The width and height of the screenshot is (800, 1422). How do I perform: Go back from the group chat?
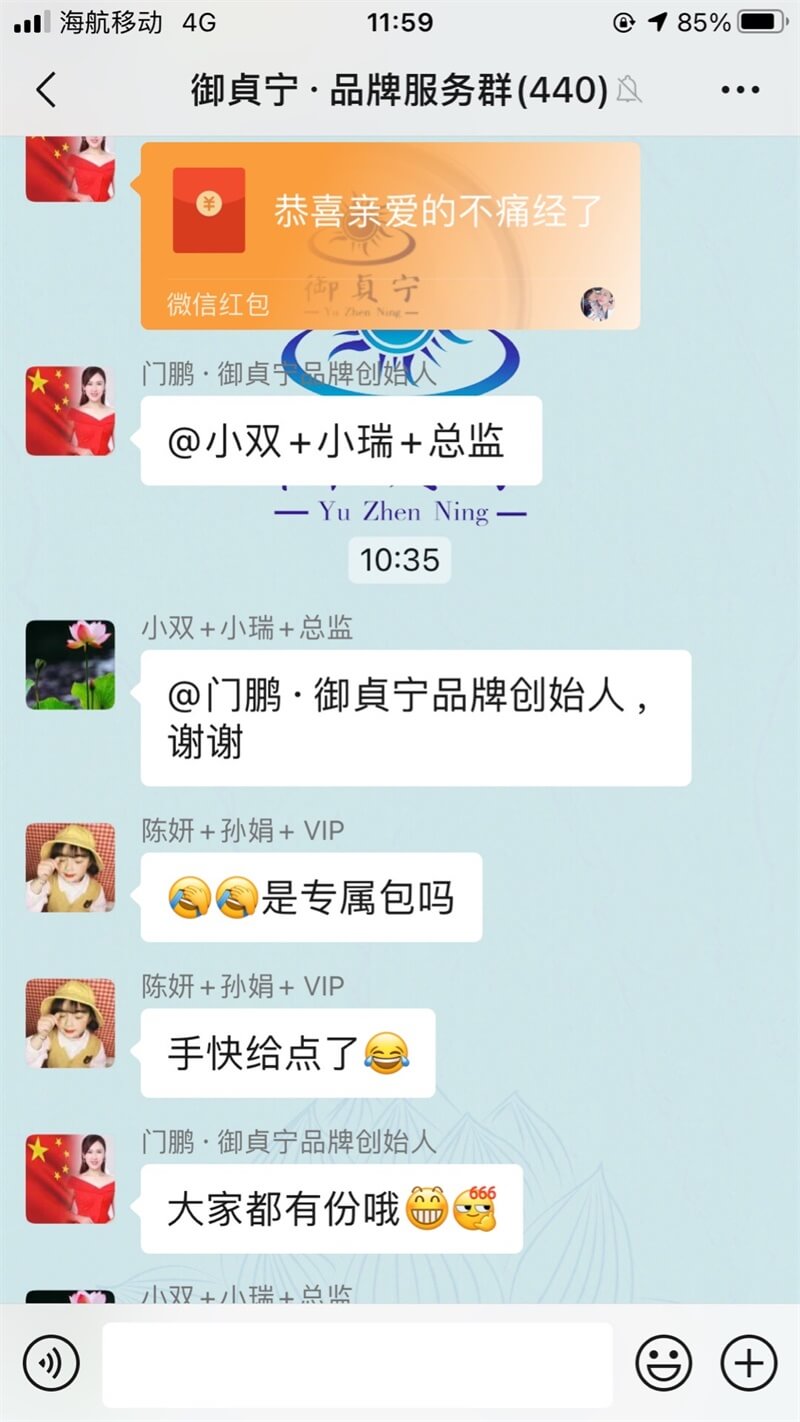[x=46, y=90]
